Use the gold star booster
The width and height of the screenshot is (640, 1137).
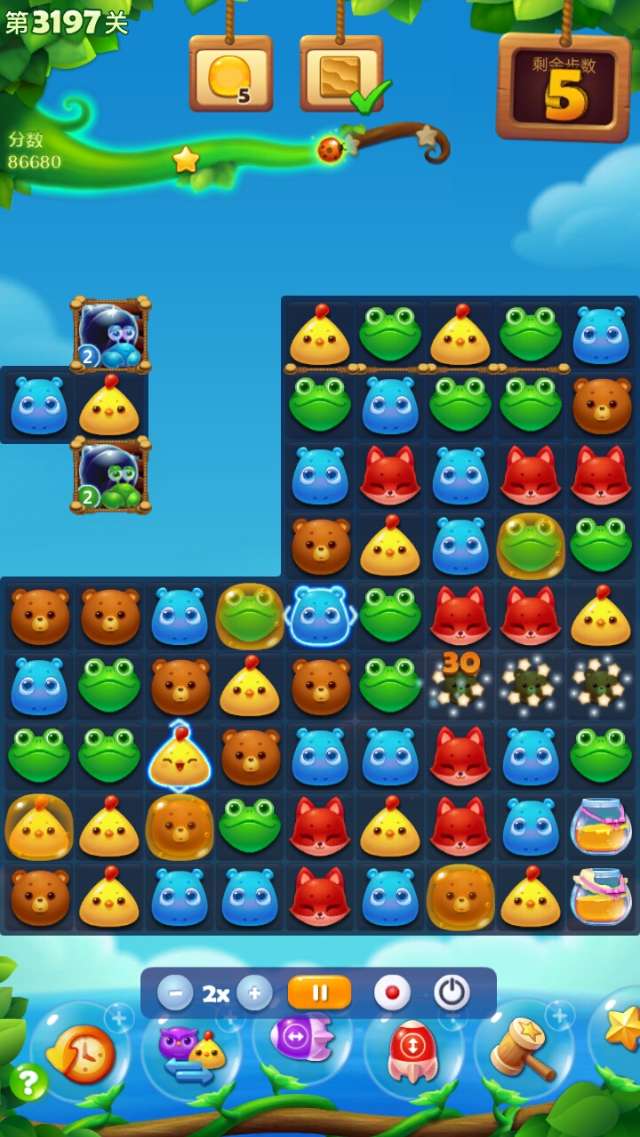(622, 1030)
